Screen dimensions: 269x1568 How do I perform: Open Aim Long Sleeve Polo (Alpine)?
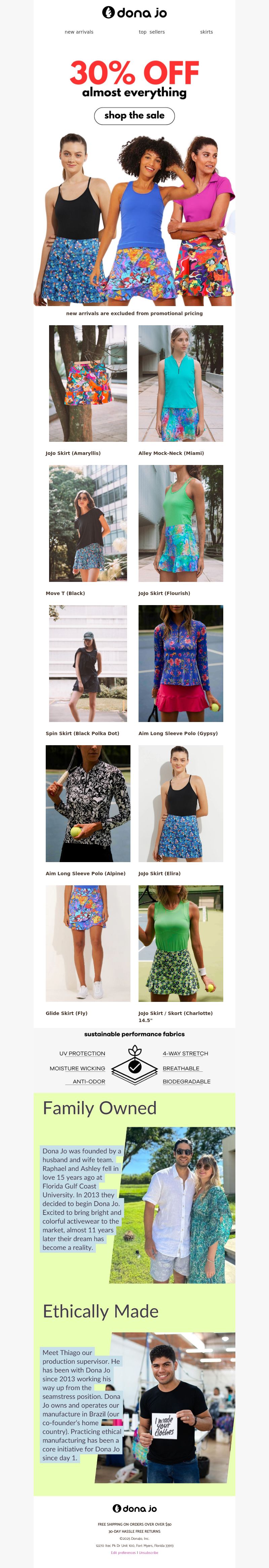[x=88, y=803]
